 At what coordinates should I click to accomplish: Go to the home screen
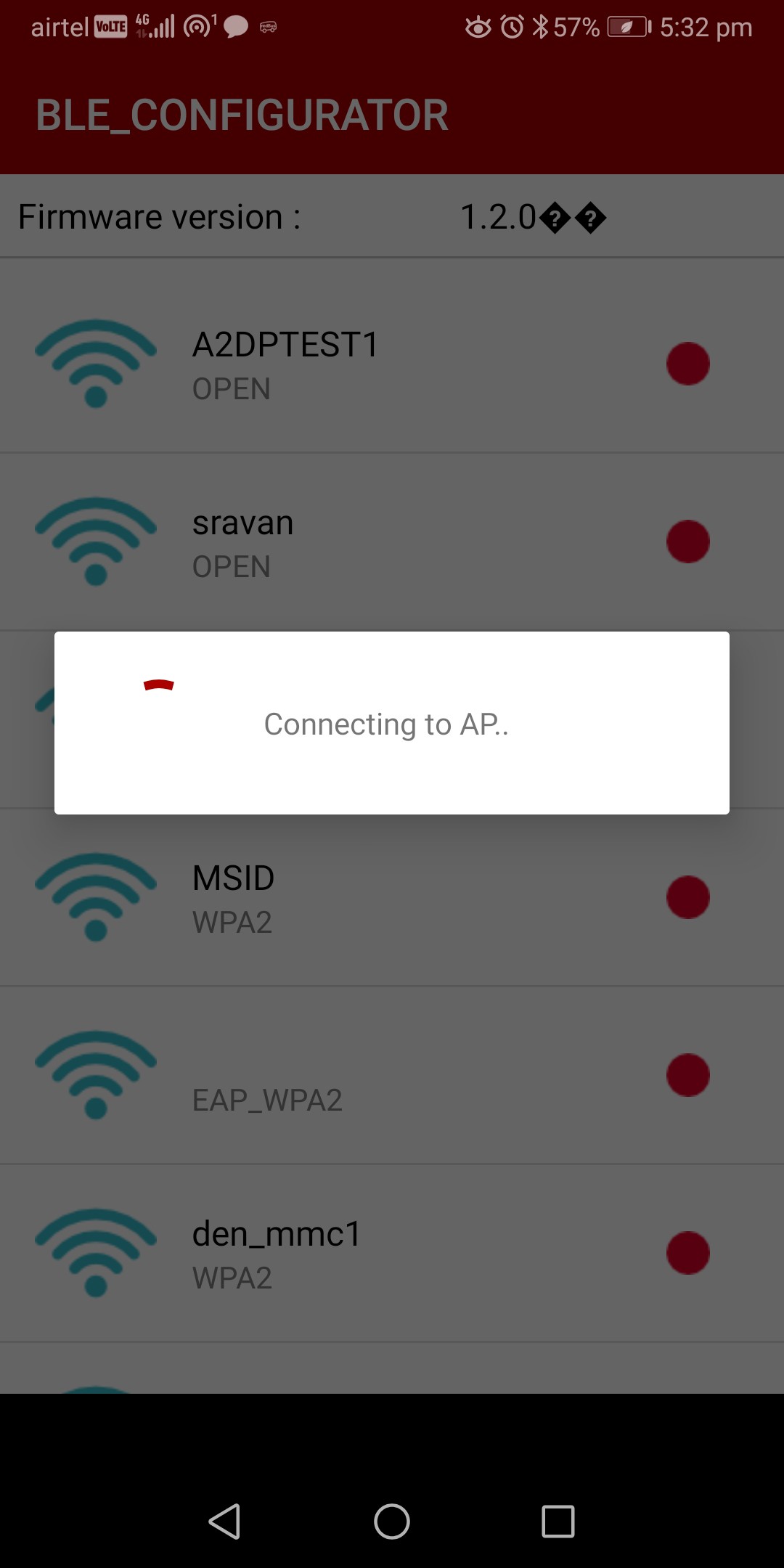(x=392, y=1521)
